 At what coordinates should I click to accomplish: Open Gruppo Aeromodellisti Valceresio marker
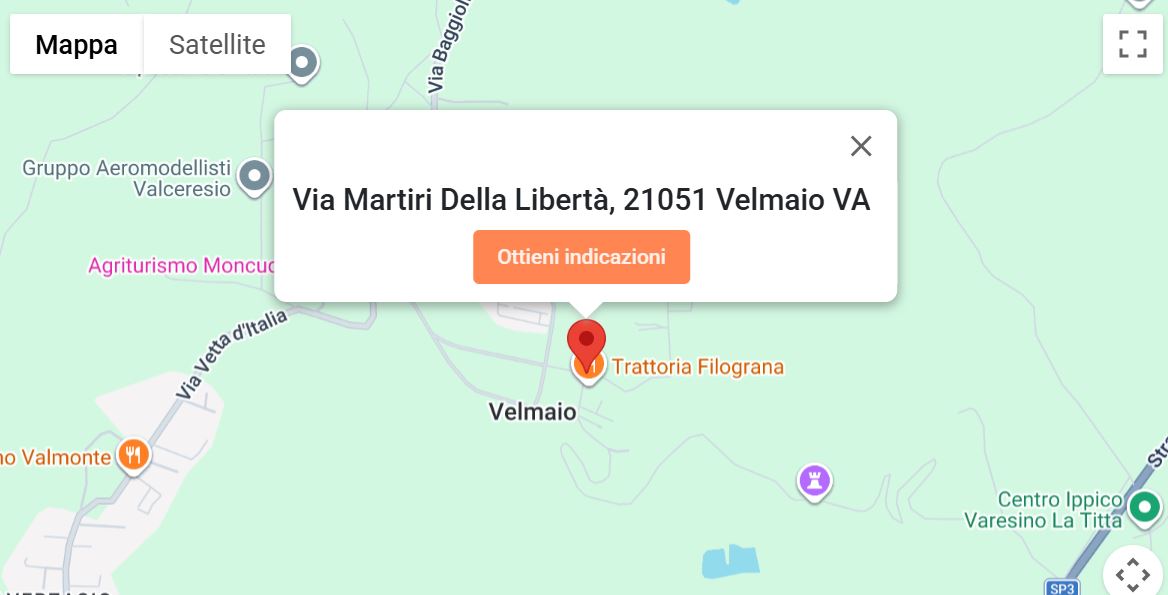click(x=257, y=177)
